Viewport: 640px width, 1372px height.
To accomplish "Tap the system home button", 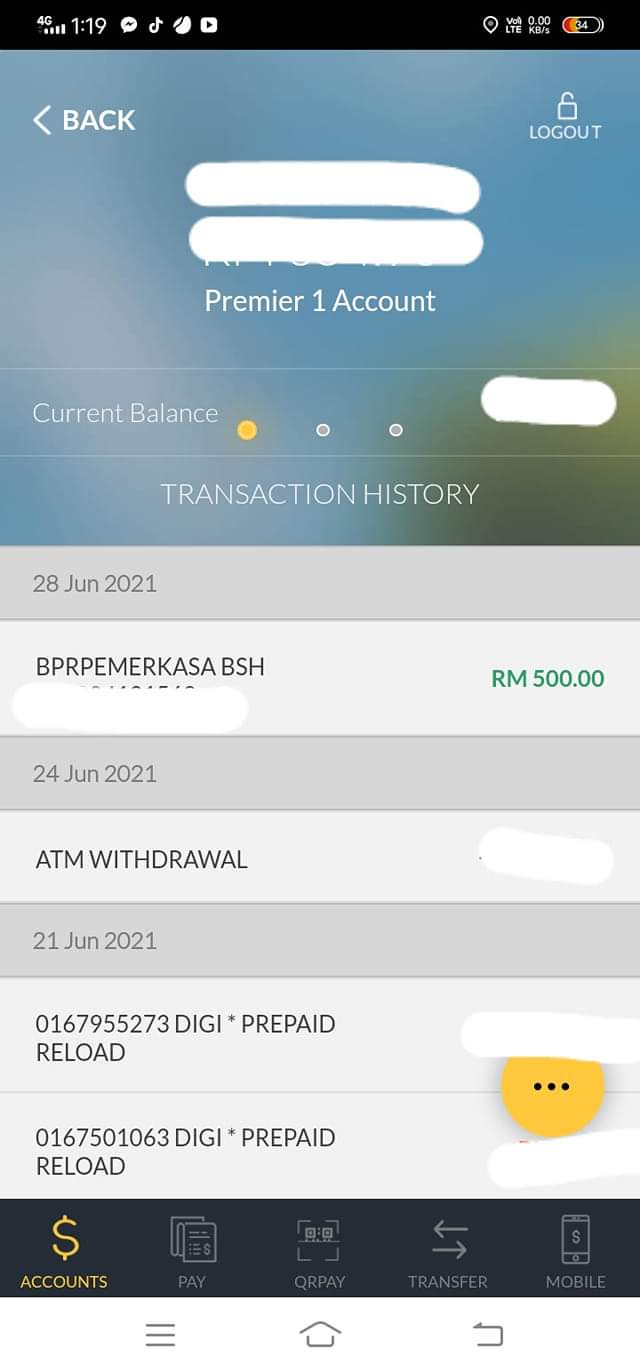I will pos(320,1334).
